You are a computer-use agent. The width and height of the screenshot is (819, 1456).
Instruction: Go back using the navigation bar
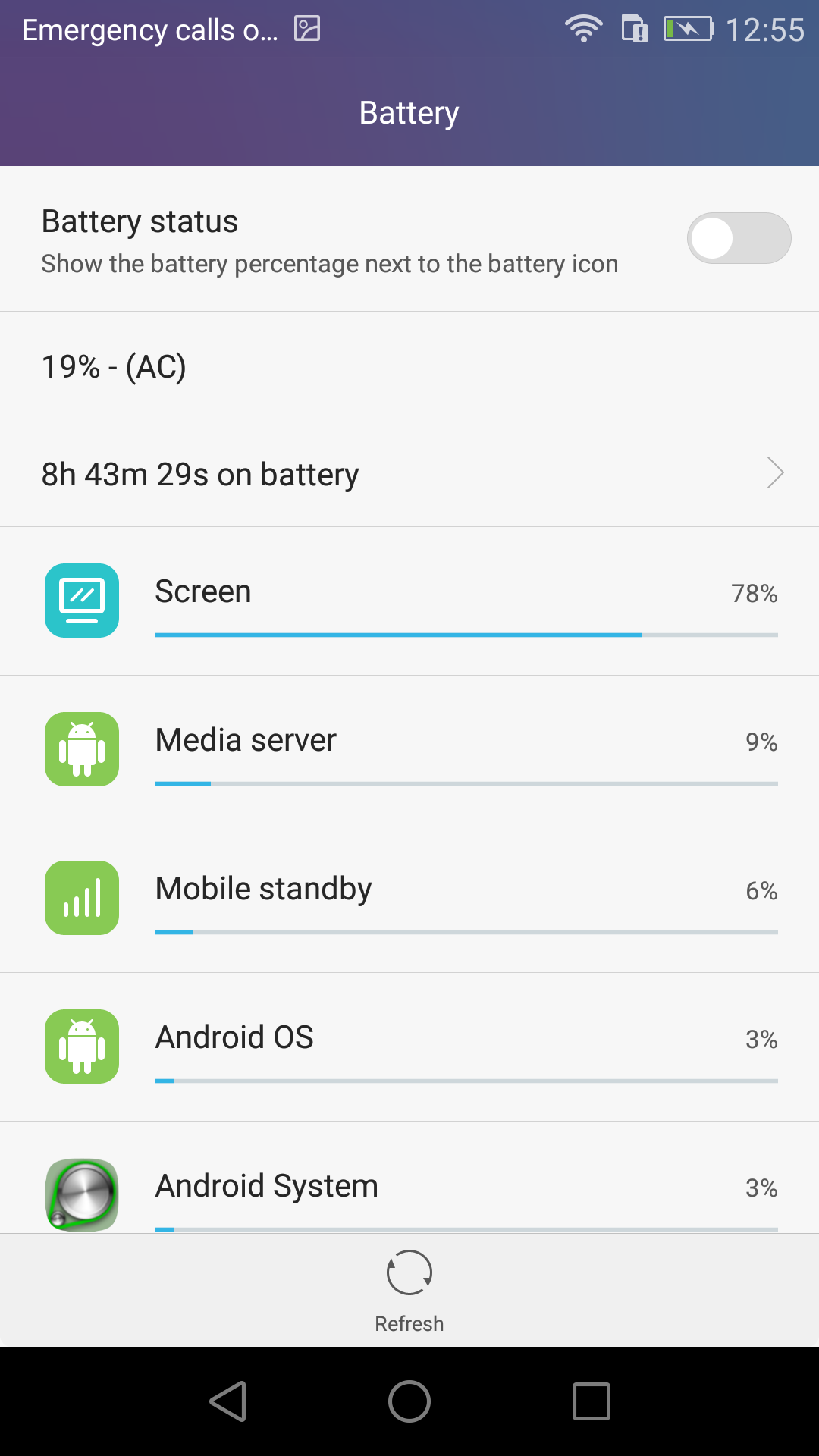tap(227, 1401)
